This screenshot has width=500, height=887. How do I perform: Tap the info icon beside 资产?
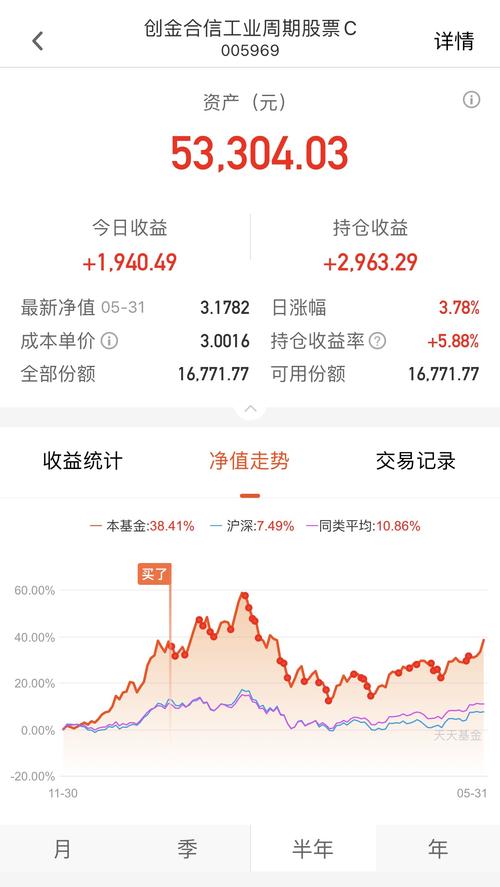coord(471,100)
